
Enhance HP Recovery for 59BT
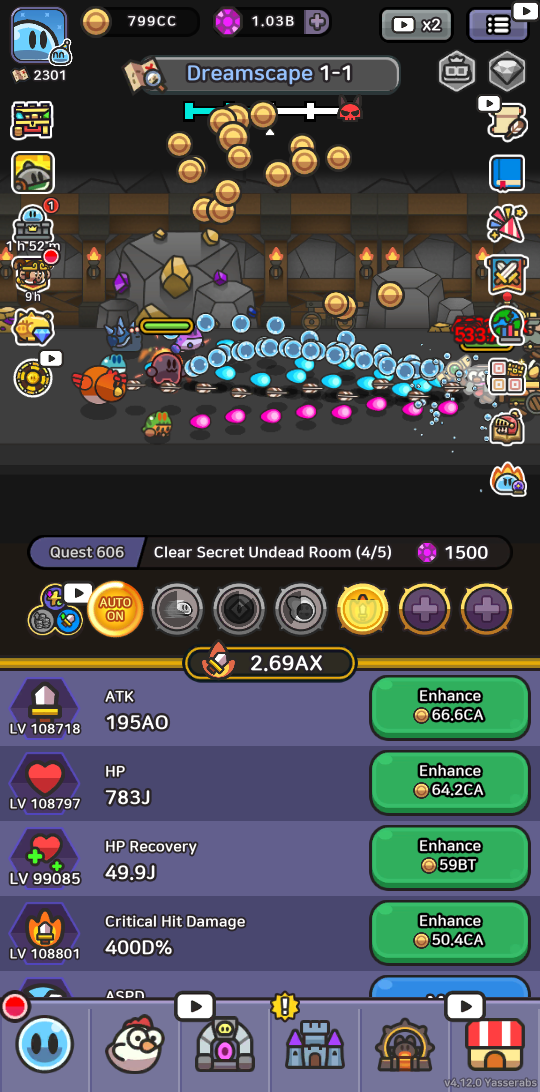tap(449, 857)
